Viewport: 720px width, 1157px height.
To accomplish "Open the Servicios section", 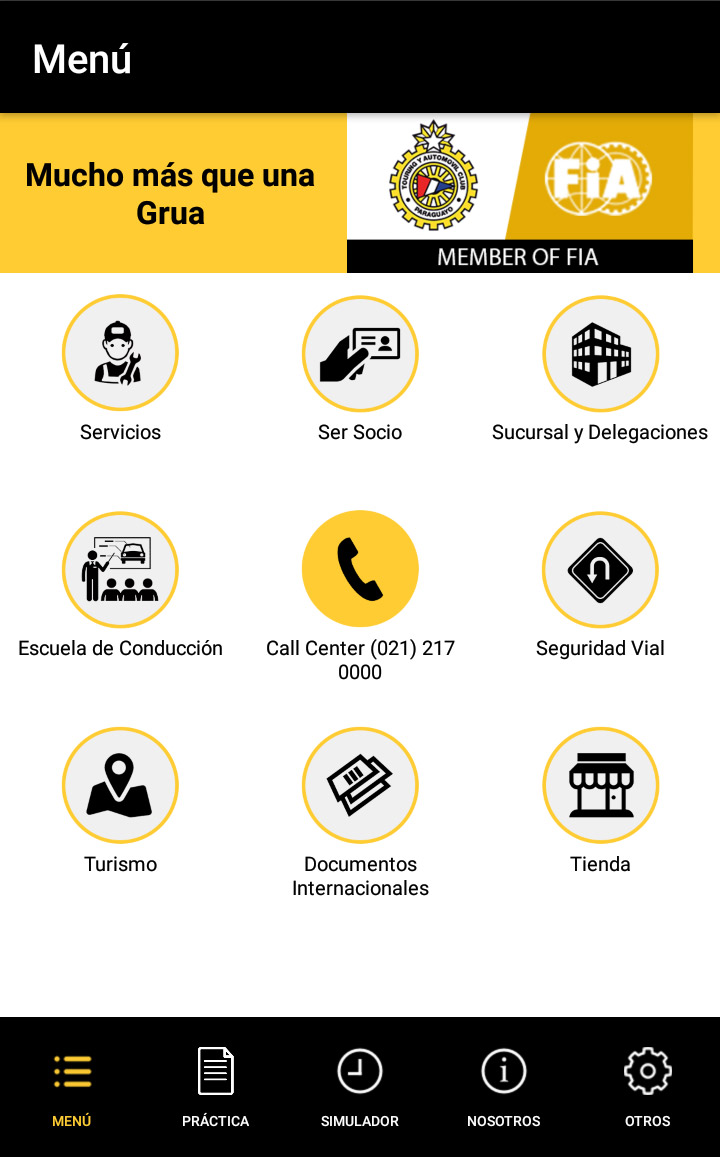I will [120, 353].
